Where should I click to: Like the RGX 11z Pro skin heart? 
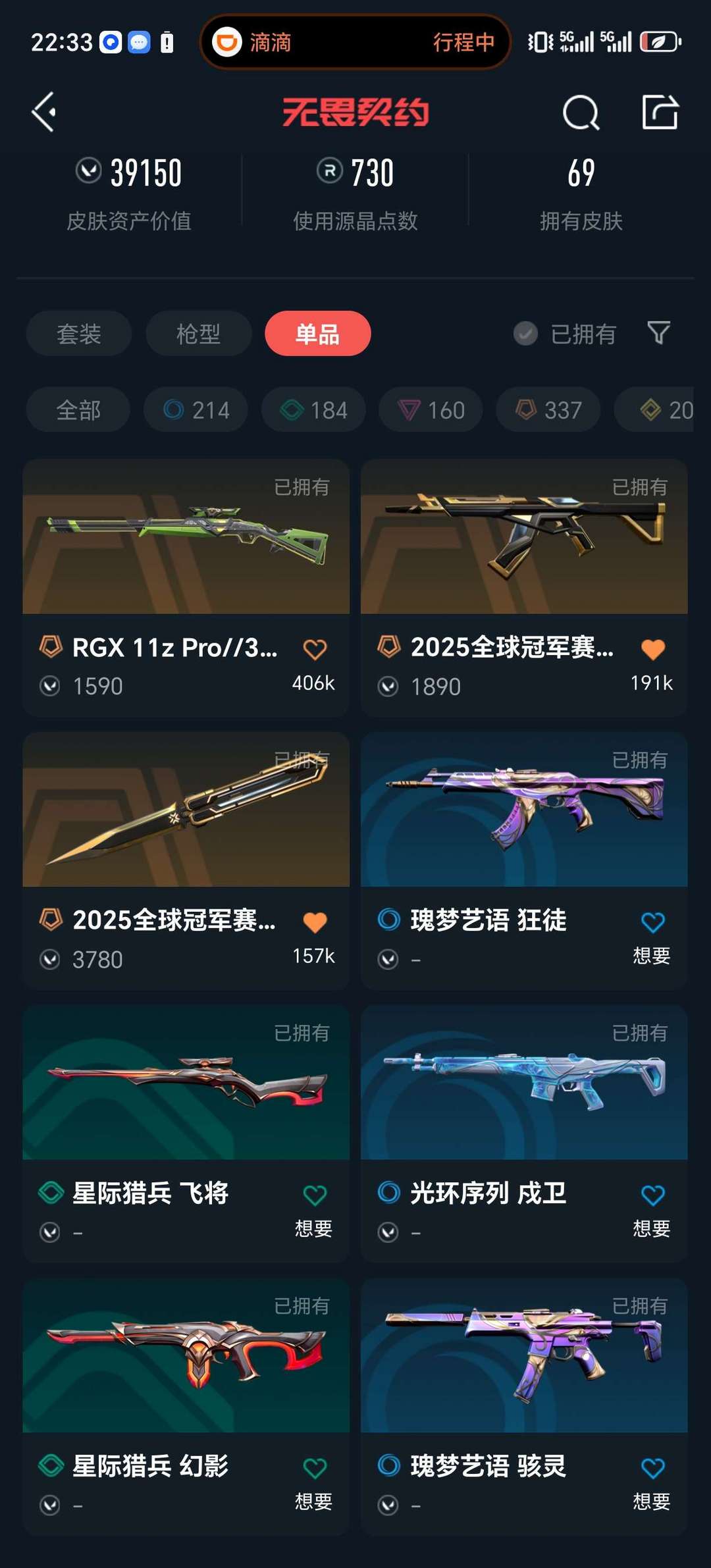(315, 649)
